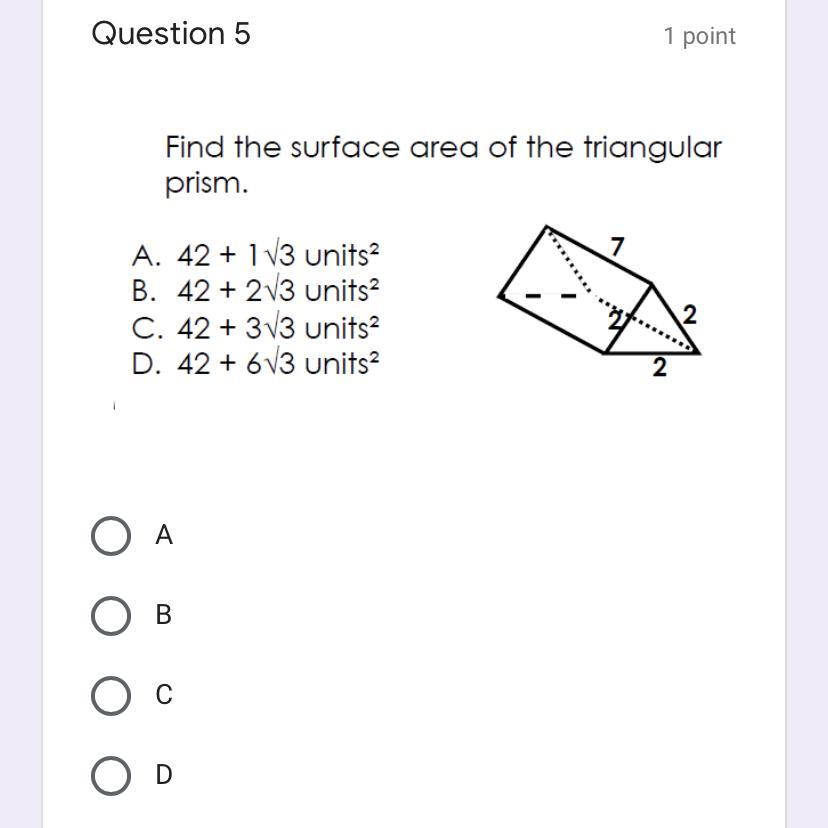Choose radio button B
The image size is (828, 828).
pos(111,615)
